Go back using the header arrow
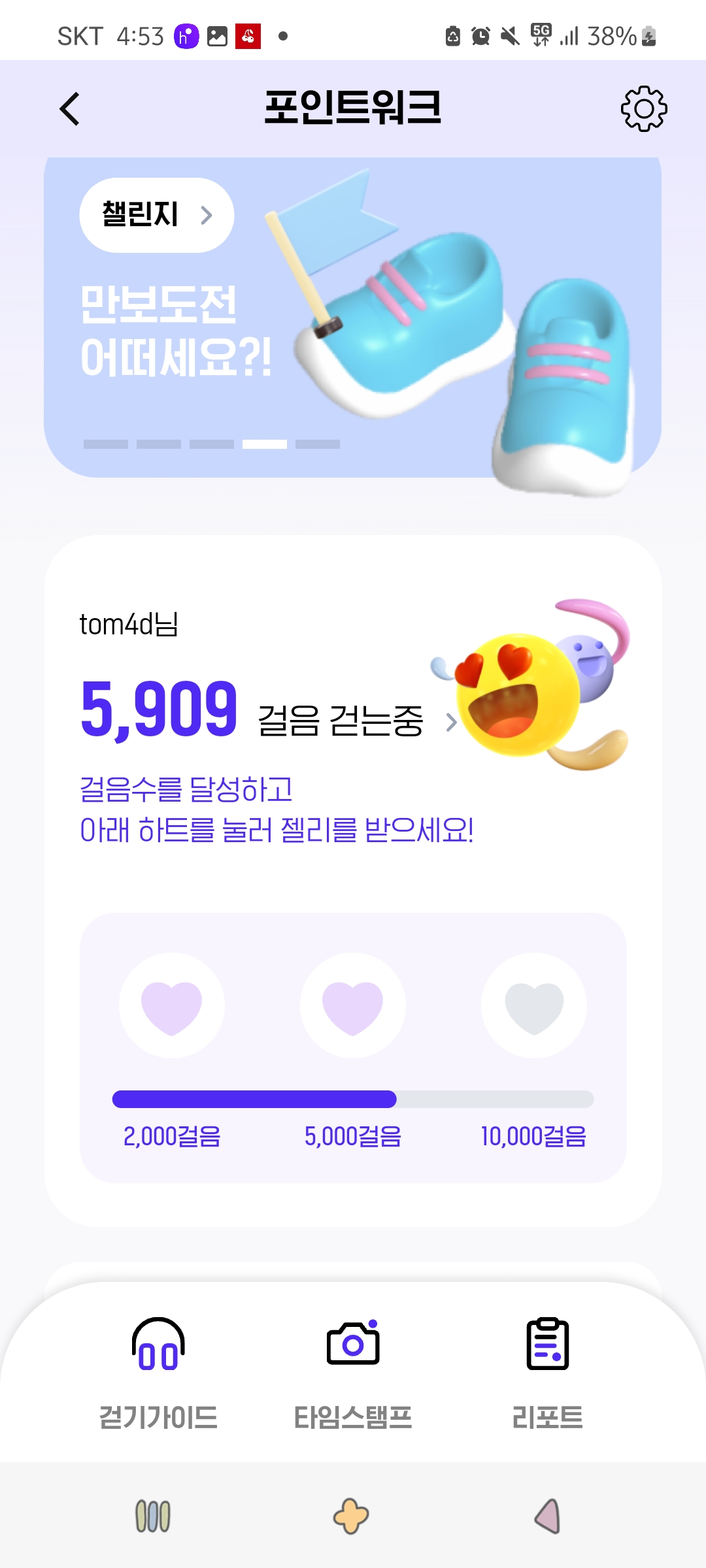The image size is (706, 1568). coord(69,108)
